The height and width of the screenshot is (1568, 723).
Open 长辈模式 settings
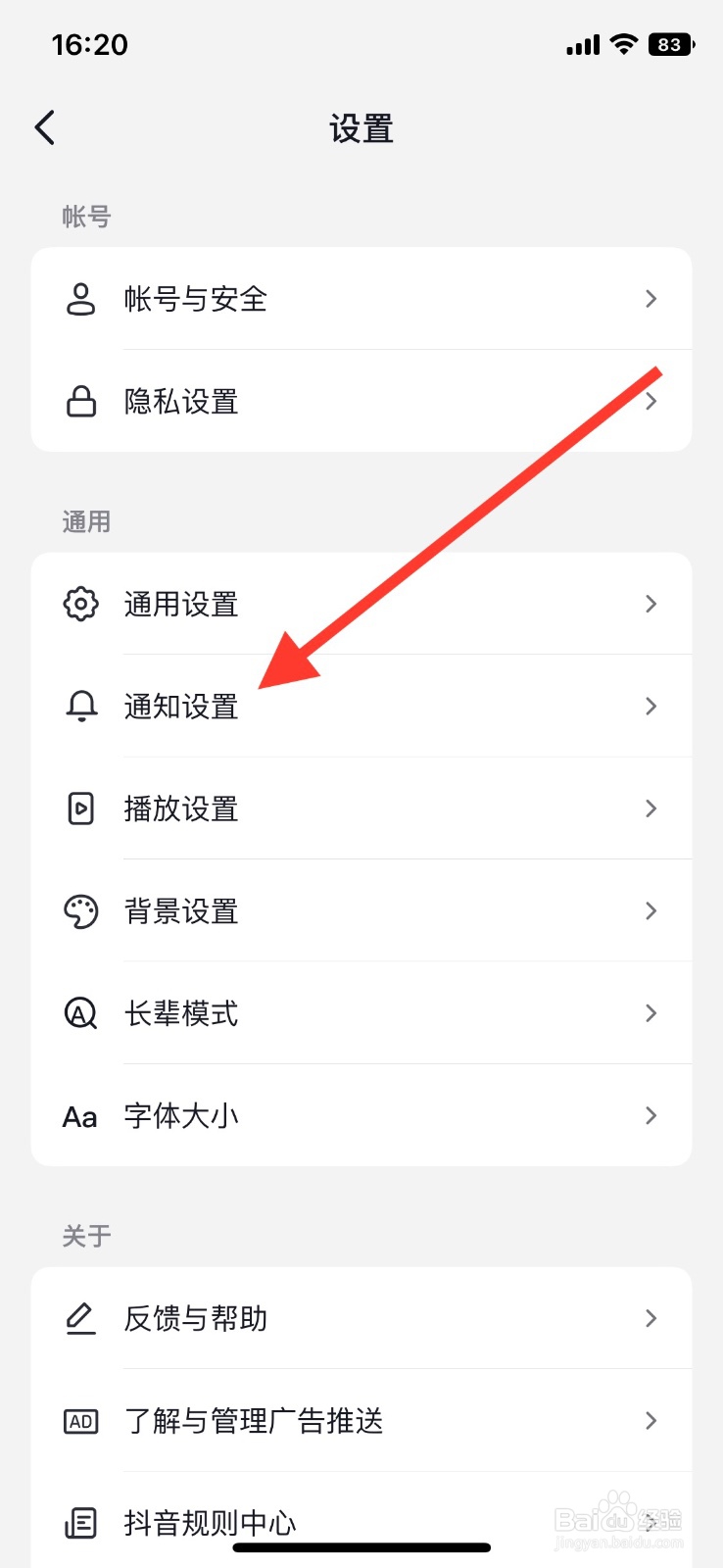pyautogui.click(x=362, y=1013)
